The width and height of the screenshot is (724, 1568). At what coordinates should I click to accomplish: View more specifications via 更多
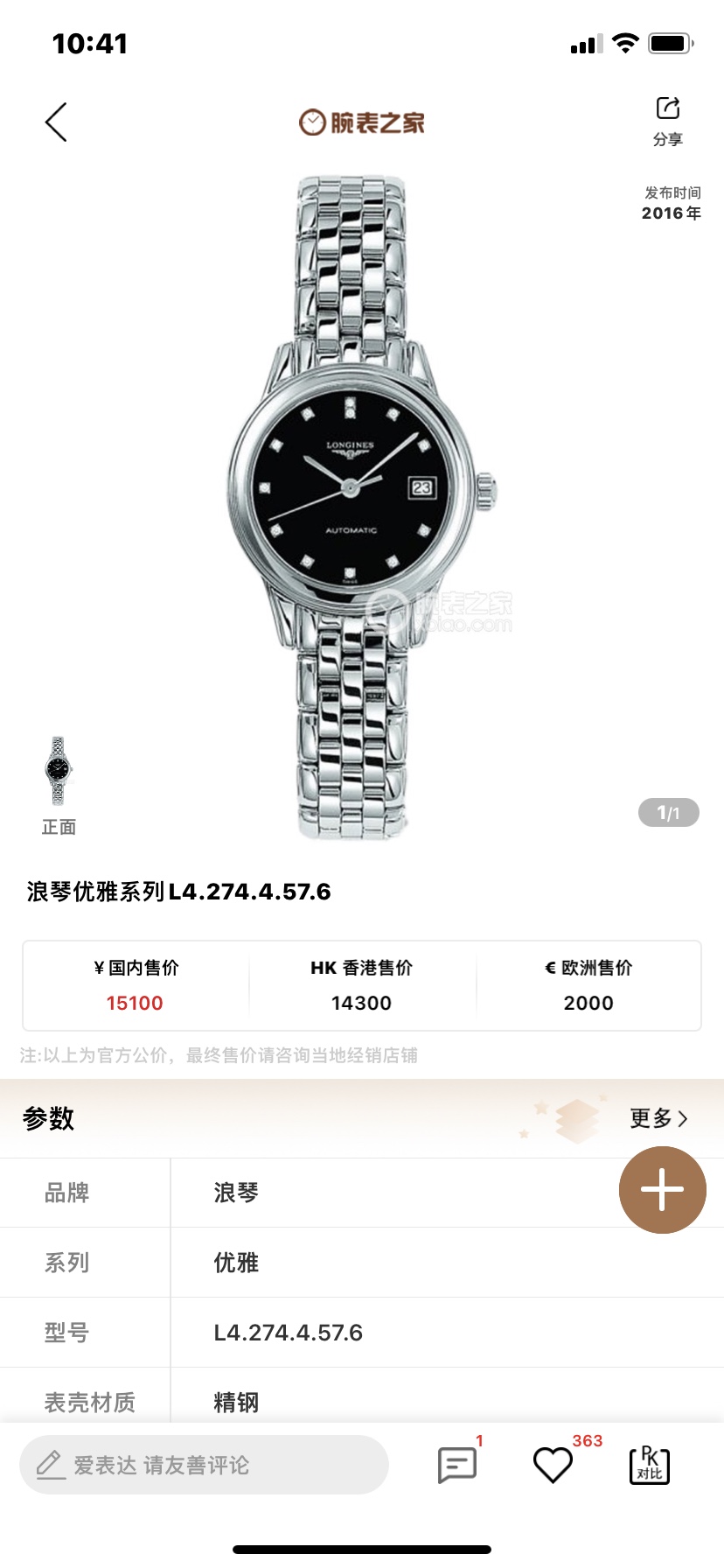[x=659, y=1118]
